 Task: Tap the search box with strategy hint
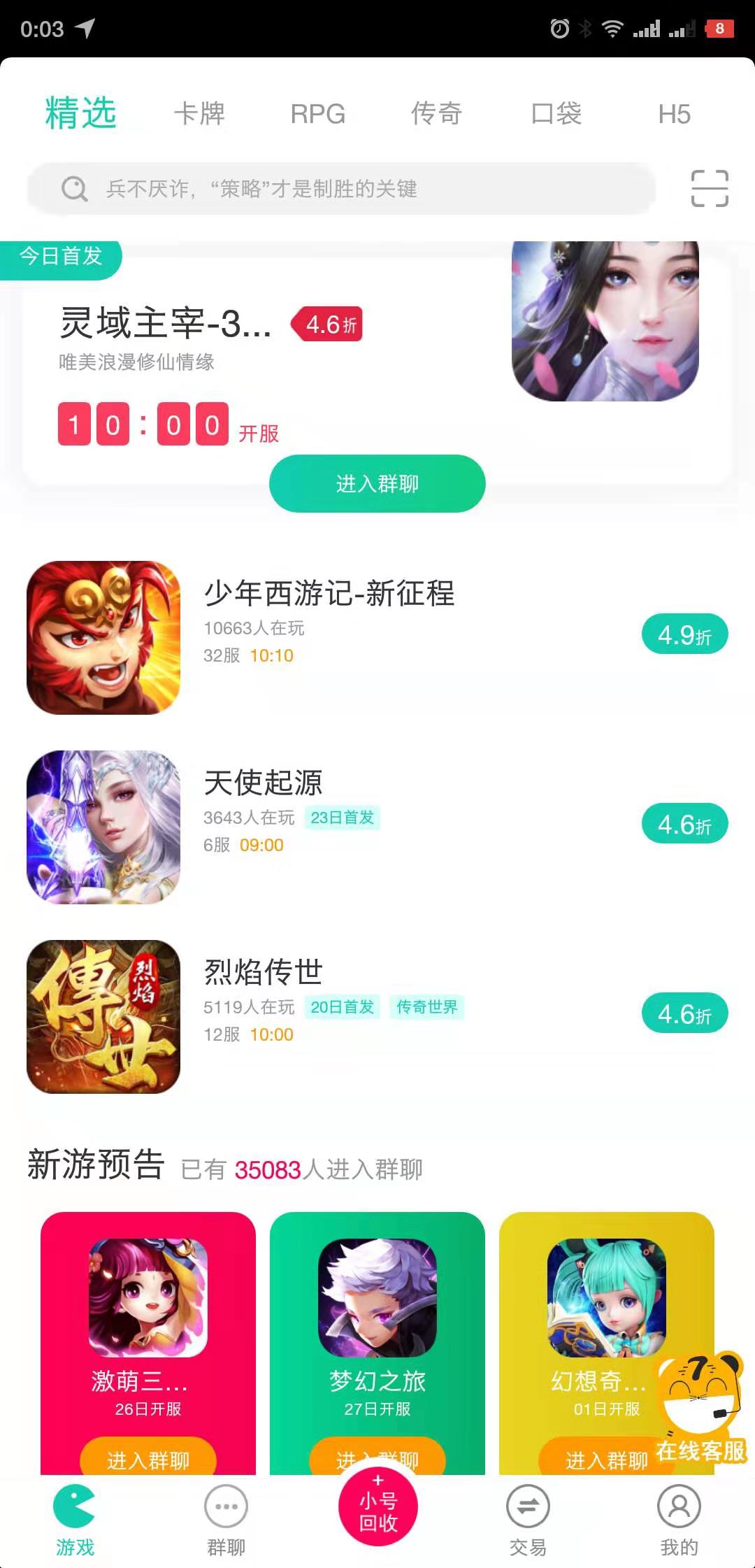341,189
